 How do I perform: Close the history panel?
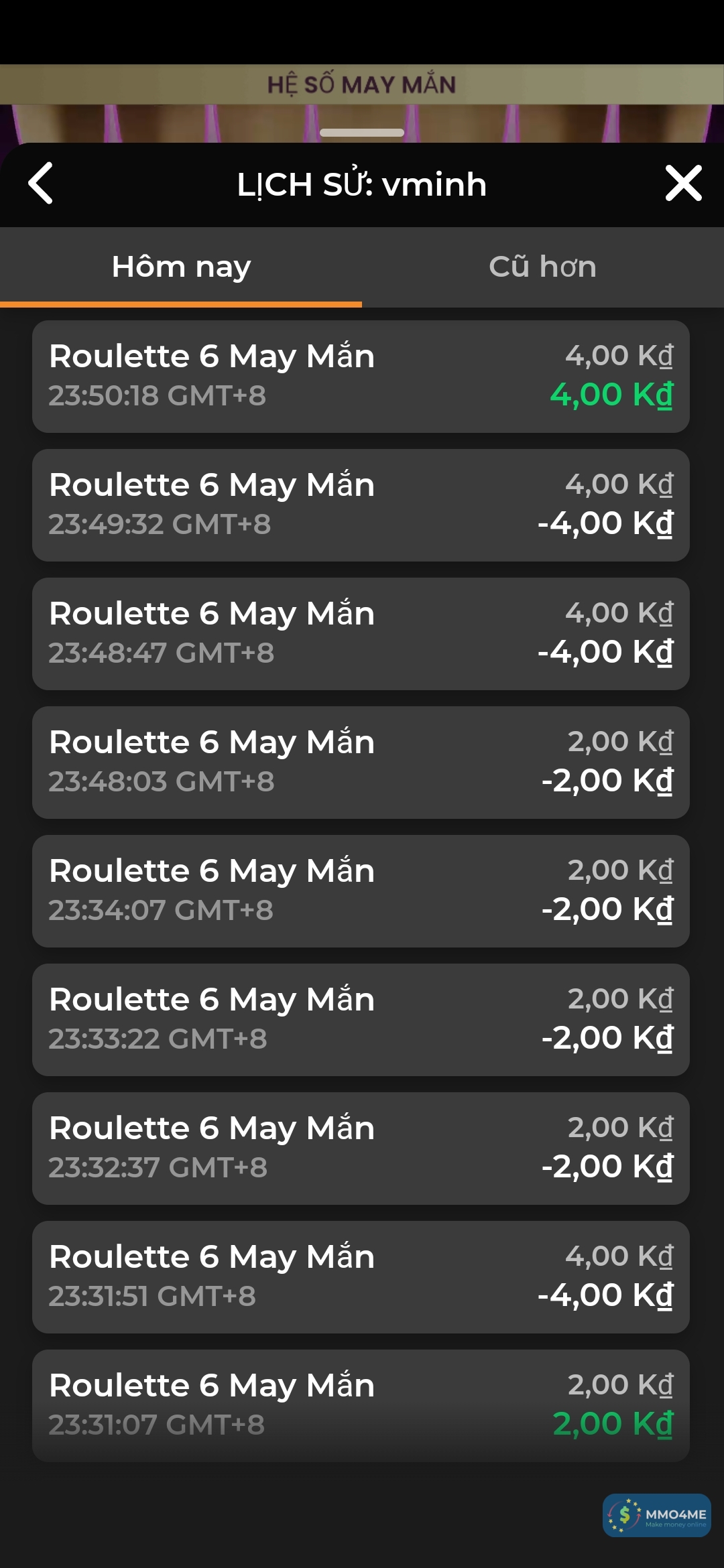click(x=683, y=184)
